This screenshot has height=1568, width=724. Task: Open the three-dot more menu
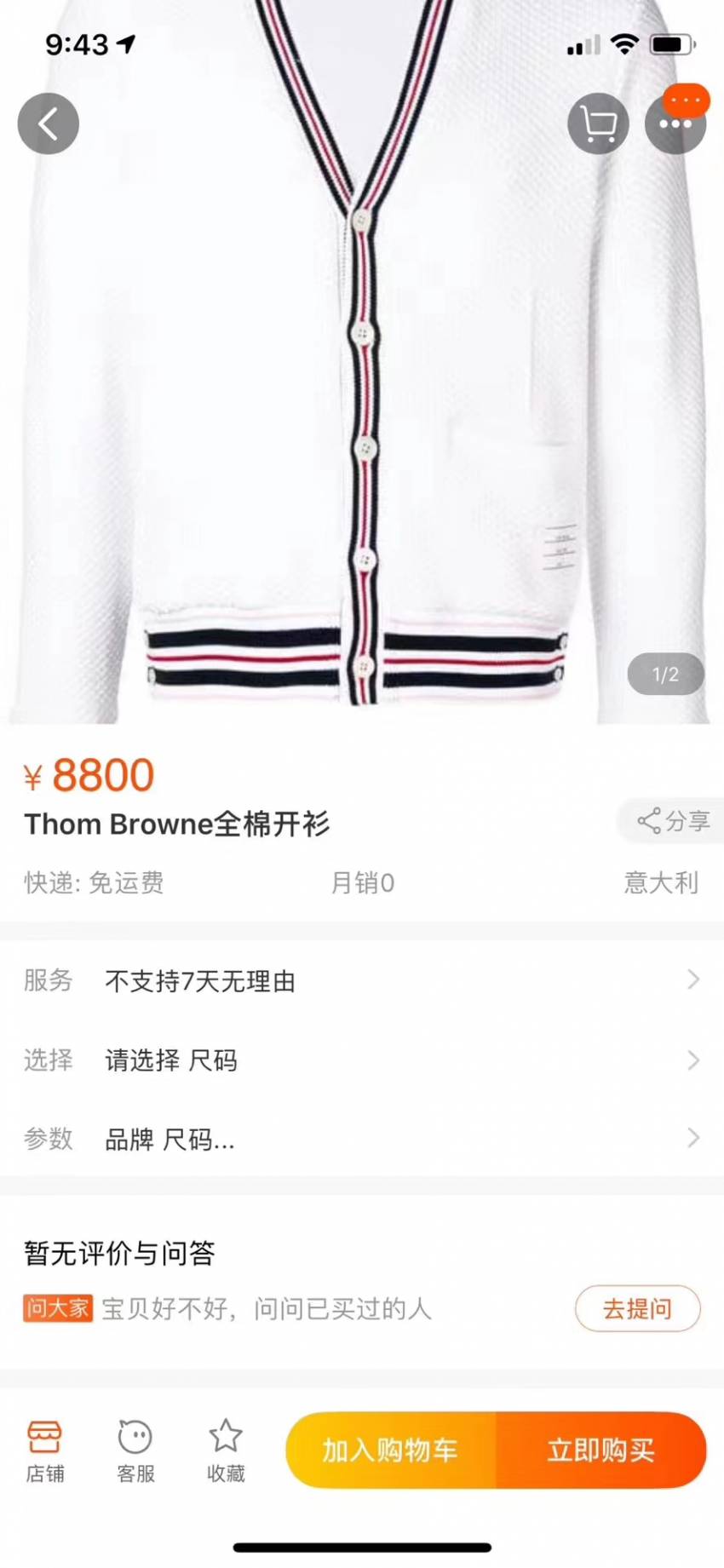click(x=675, y=123)
